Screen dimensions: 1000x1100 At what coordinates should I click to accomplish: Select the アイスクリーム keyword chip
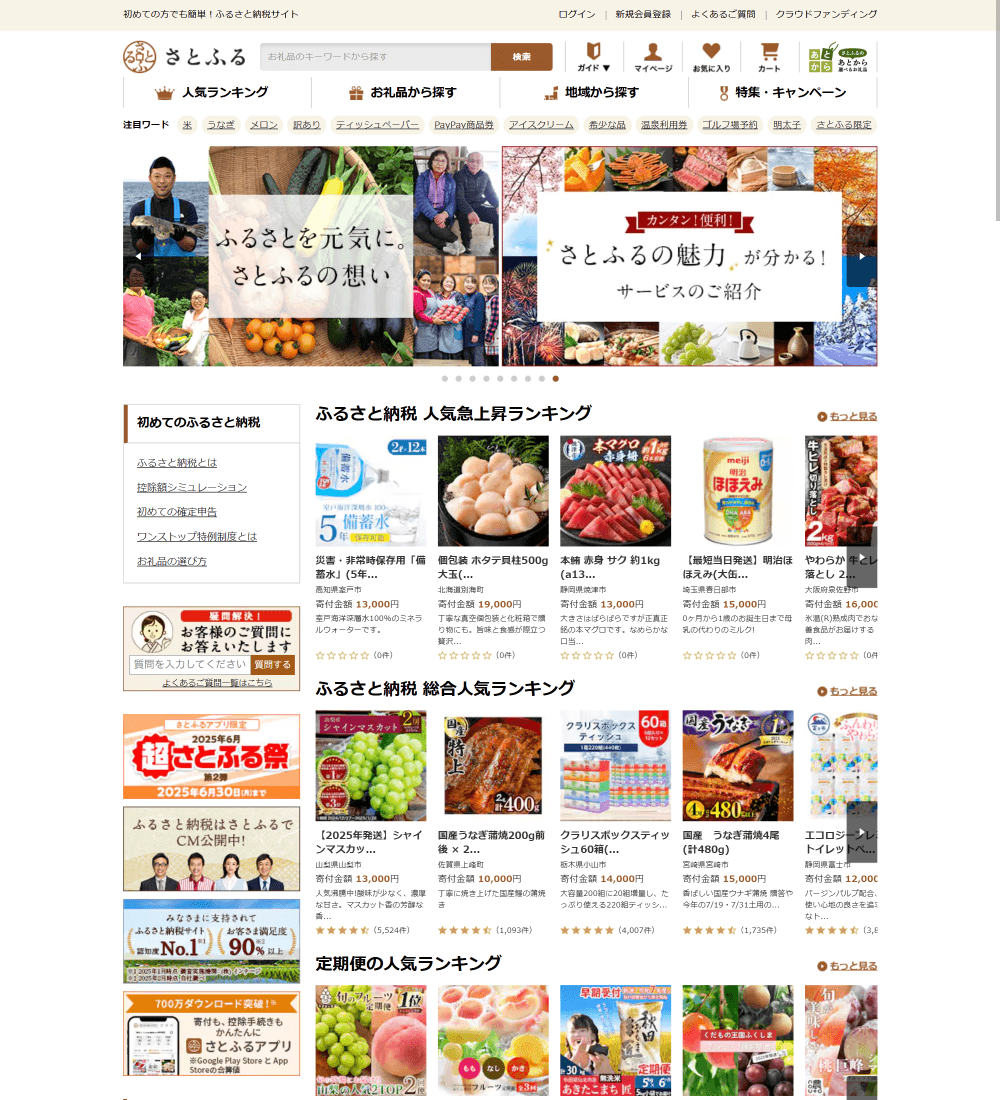pos(541,125)
